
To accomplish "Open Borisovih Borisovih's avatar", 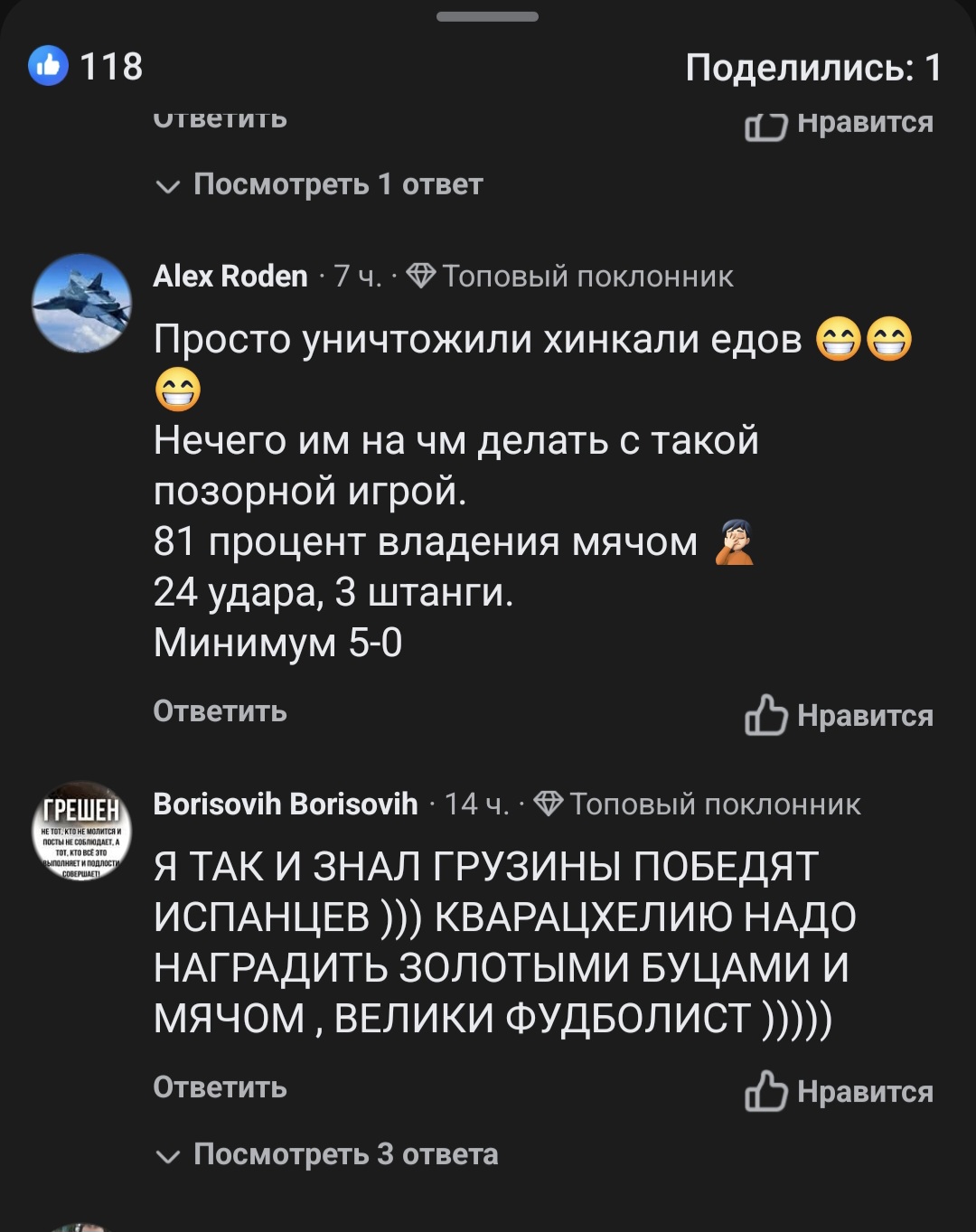I will coord(81,831).
